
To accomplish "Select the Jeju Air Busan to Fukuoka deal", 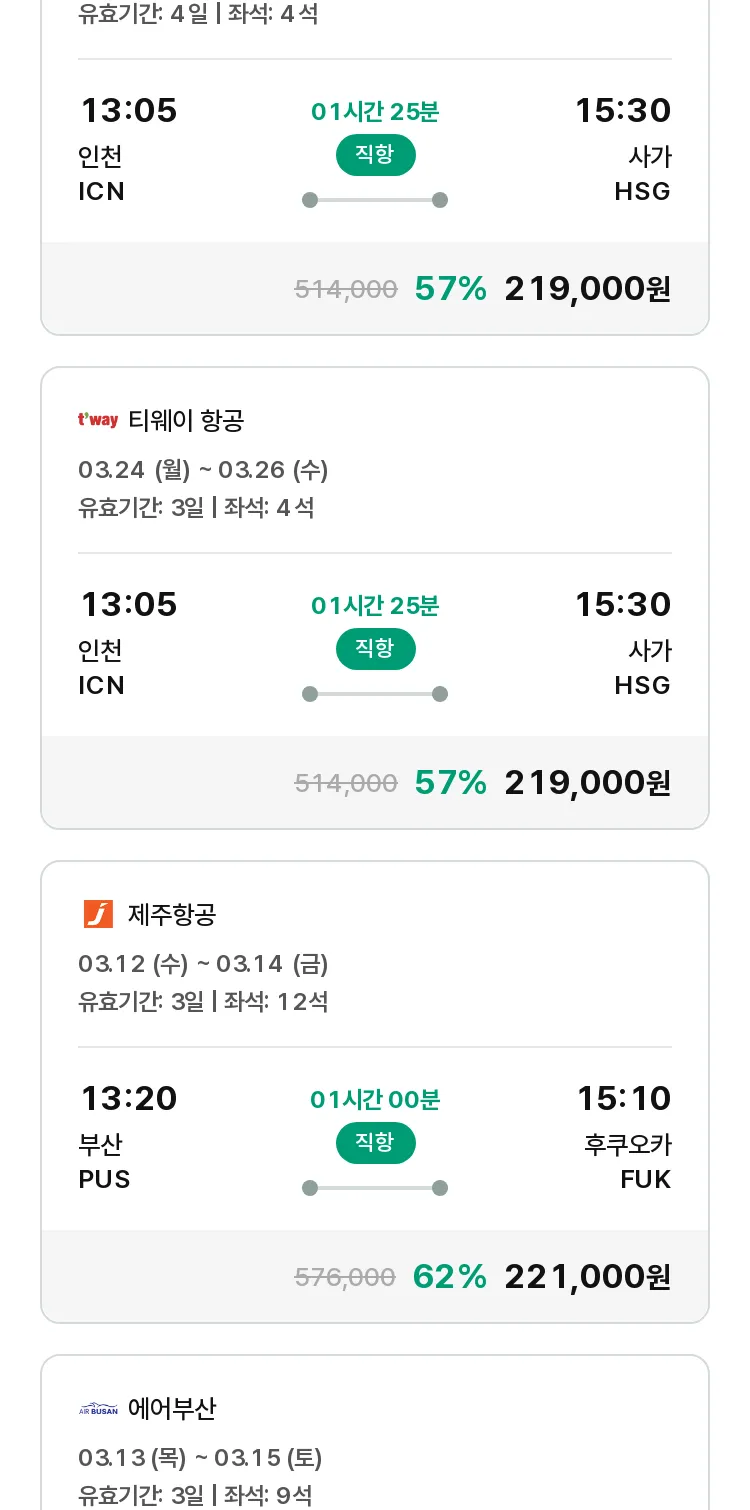I will [x=375, y=1092].
